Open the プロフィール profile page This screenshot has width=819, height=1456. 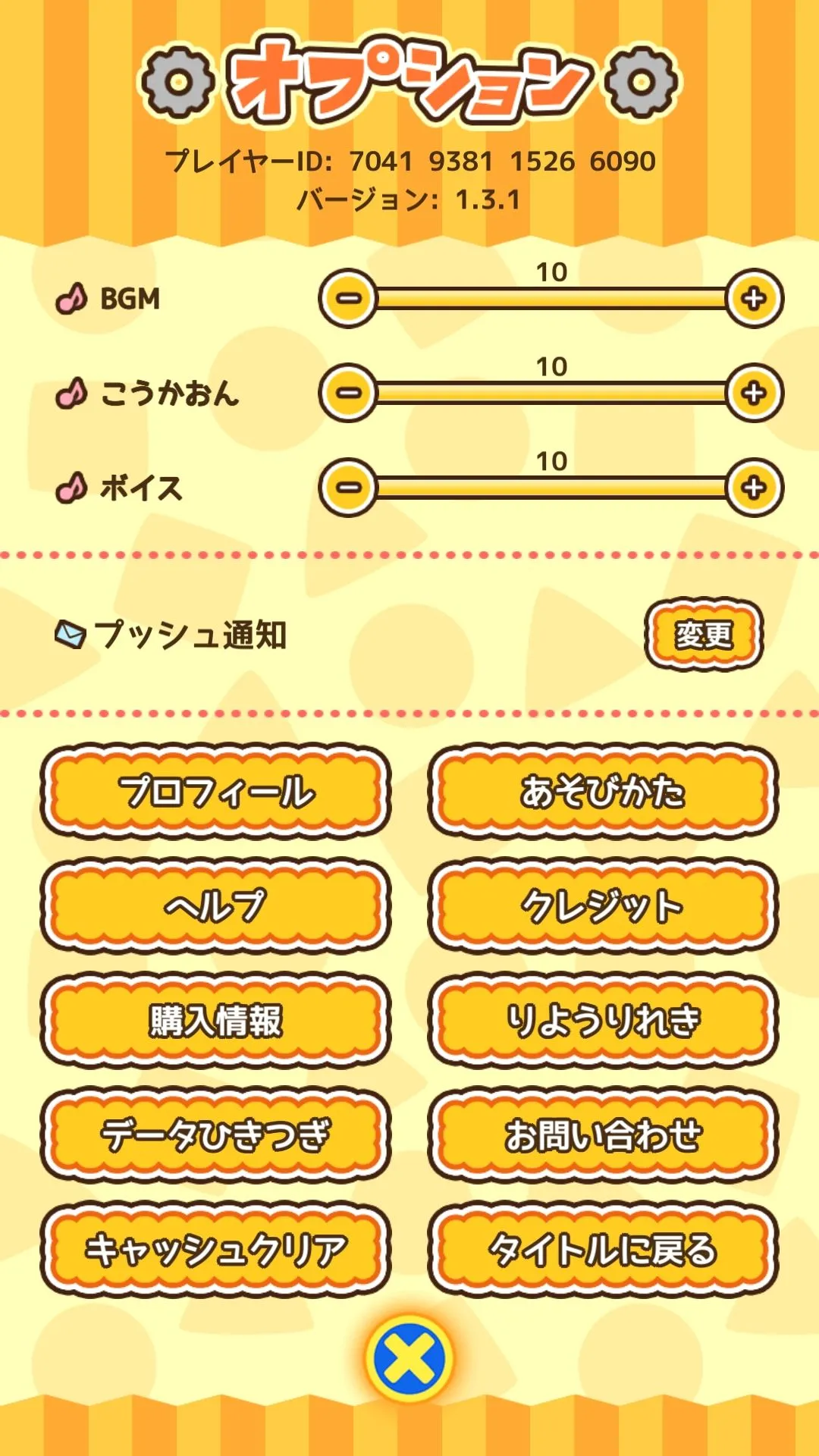pos(215,792)
